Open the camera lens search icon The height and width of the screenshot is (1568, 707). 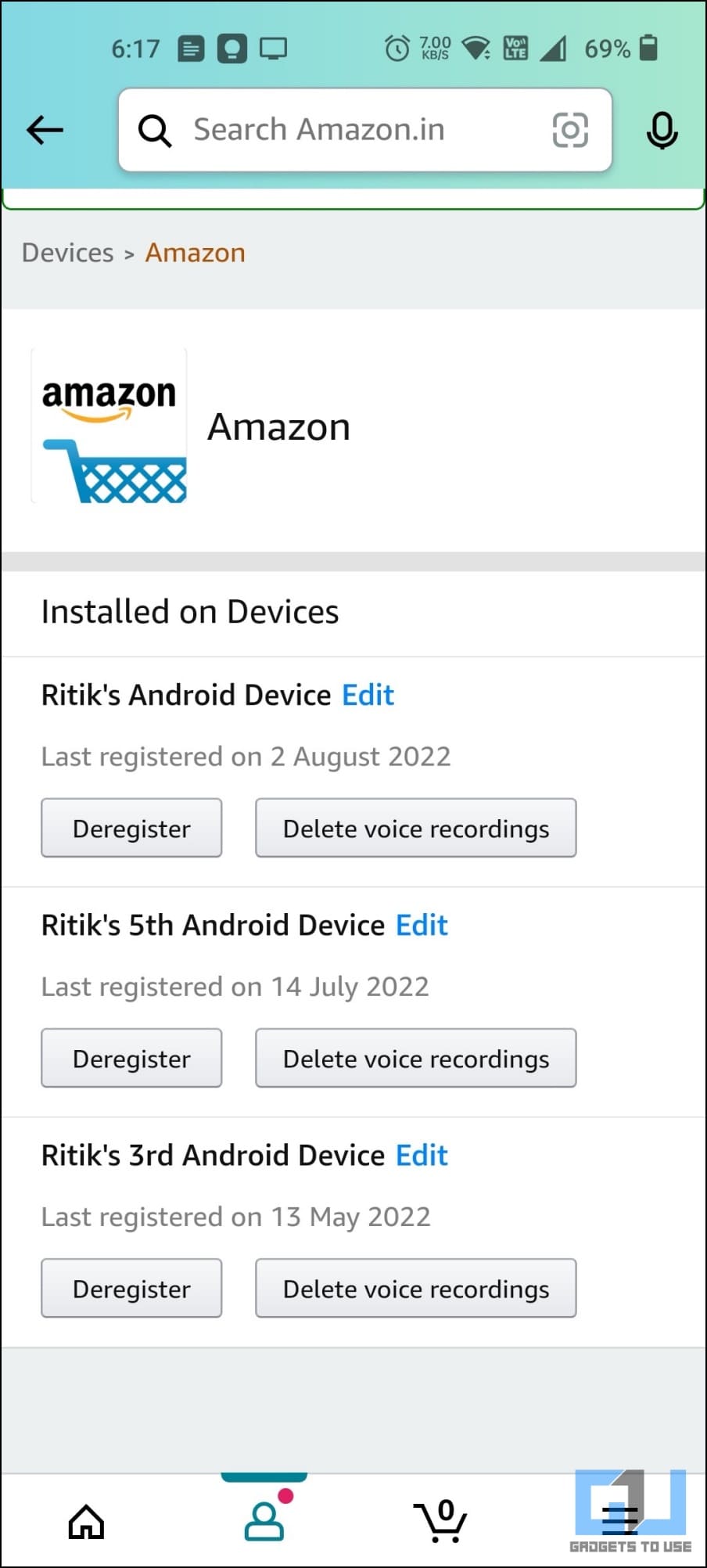click(570, 130)
